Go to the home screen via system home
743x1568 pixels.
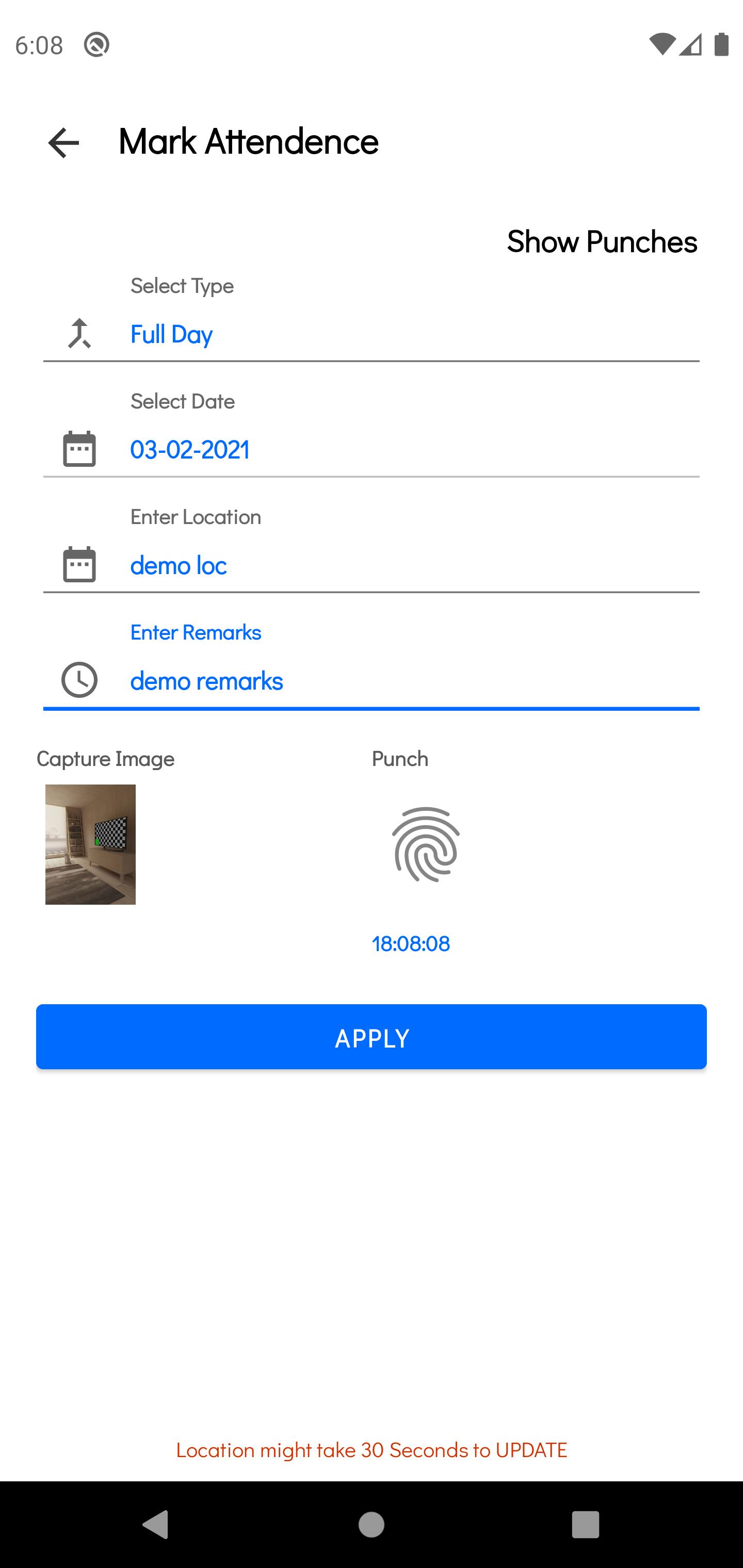click(x=371, y=1524)
